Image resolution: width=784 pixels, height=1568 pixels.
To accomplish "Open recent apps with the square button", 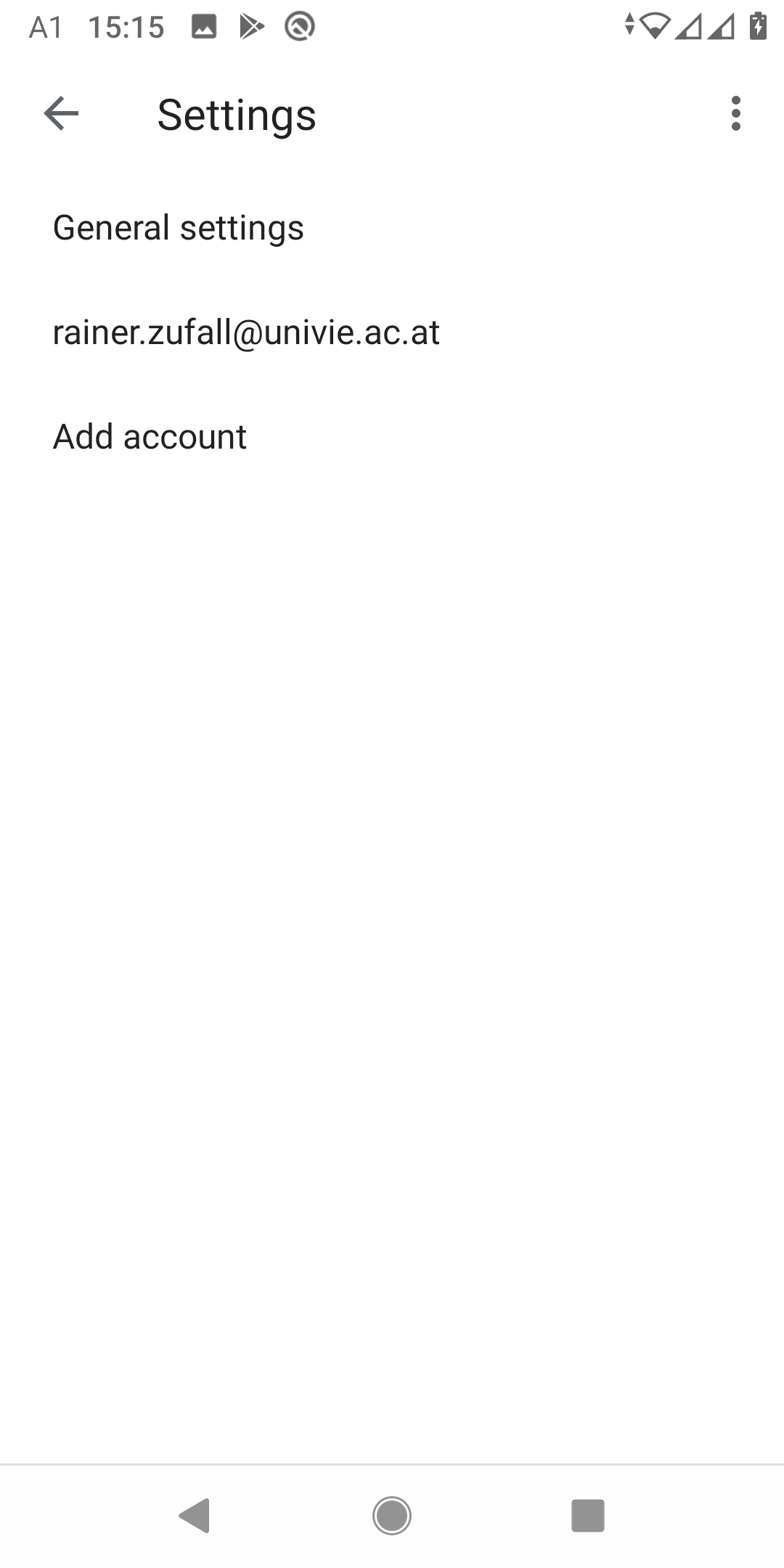I will (588, 1516).
